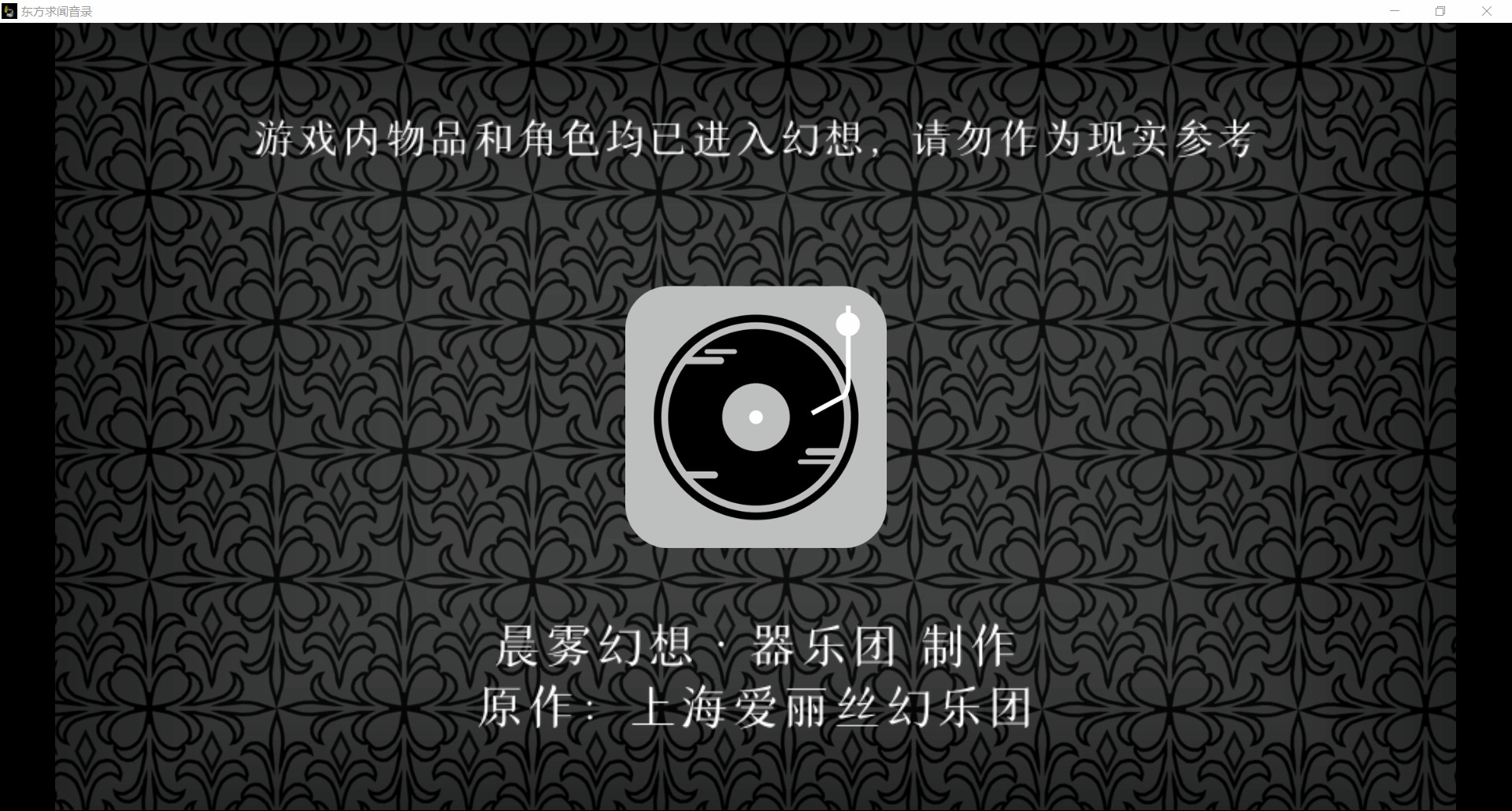Minimize the game window
1512x811 pixels.
coord(1395,11)
